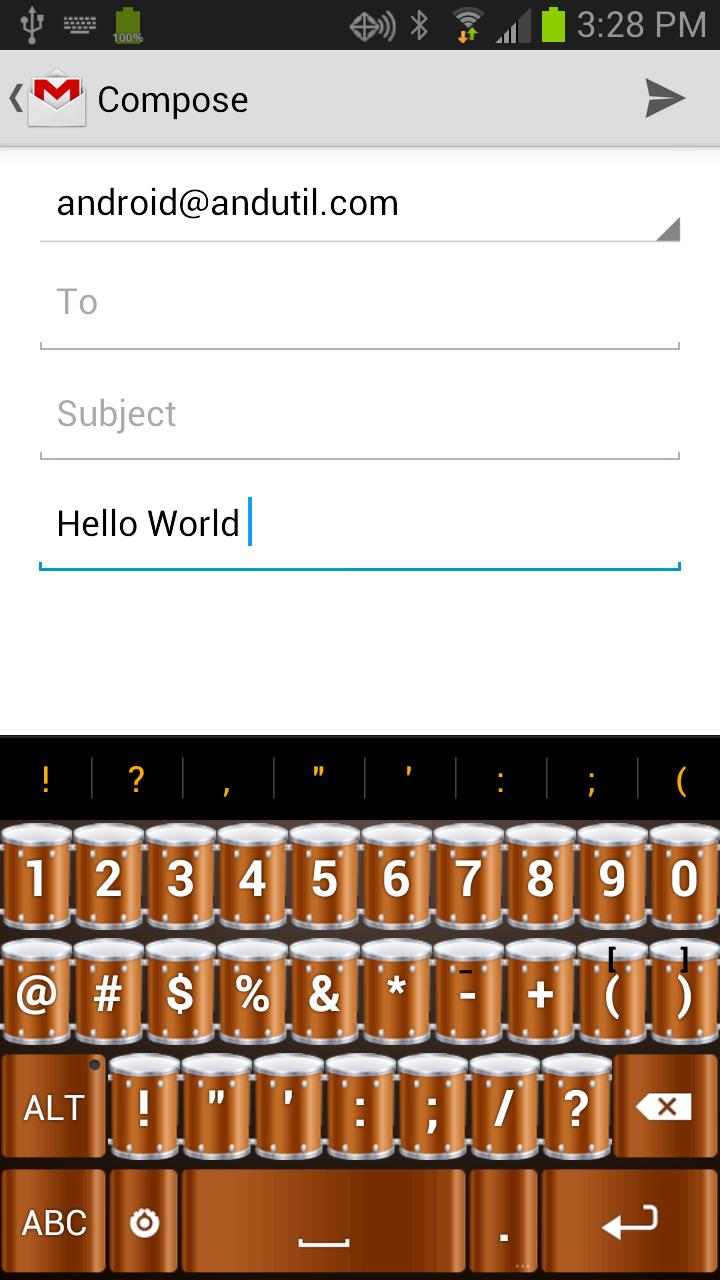Type the number 5 key
The image size is (720, 1280).
coord(324,878)
